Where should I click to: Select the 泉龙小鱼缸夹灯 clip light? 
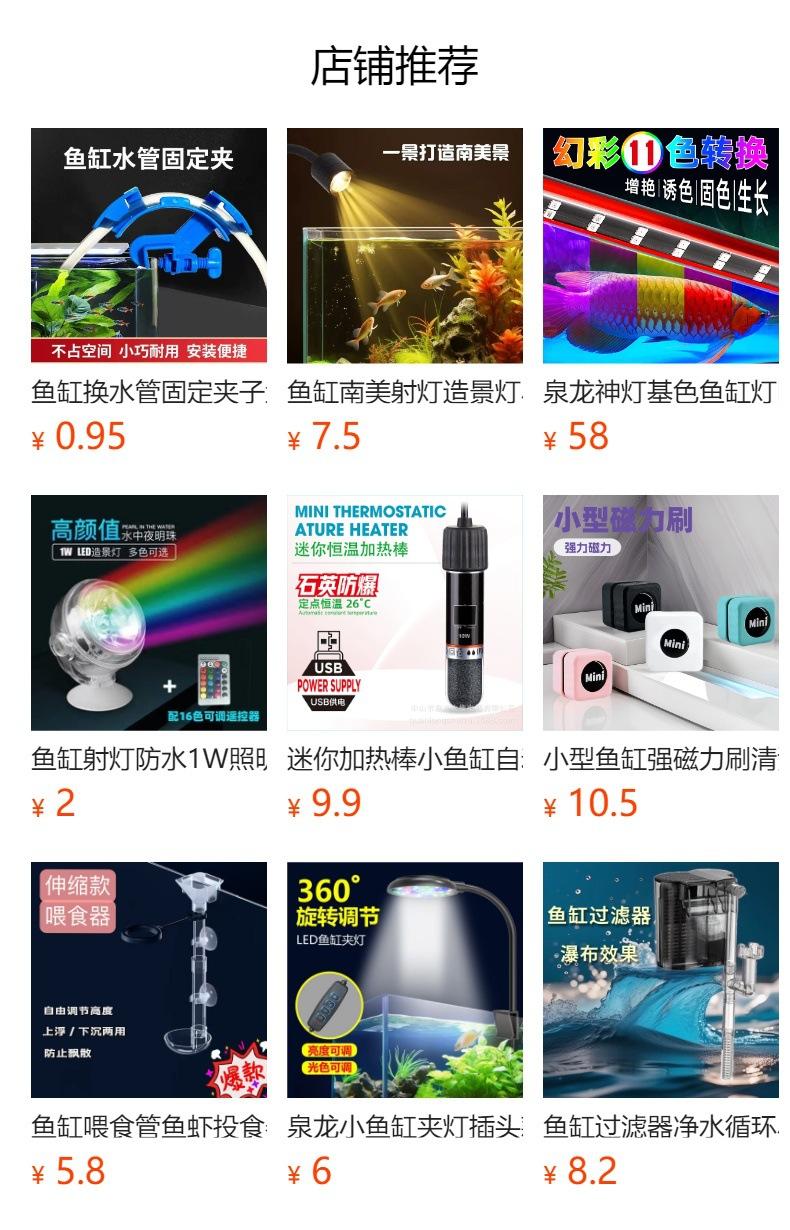tap(405, 980)
